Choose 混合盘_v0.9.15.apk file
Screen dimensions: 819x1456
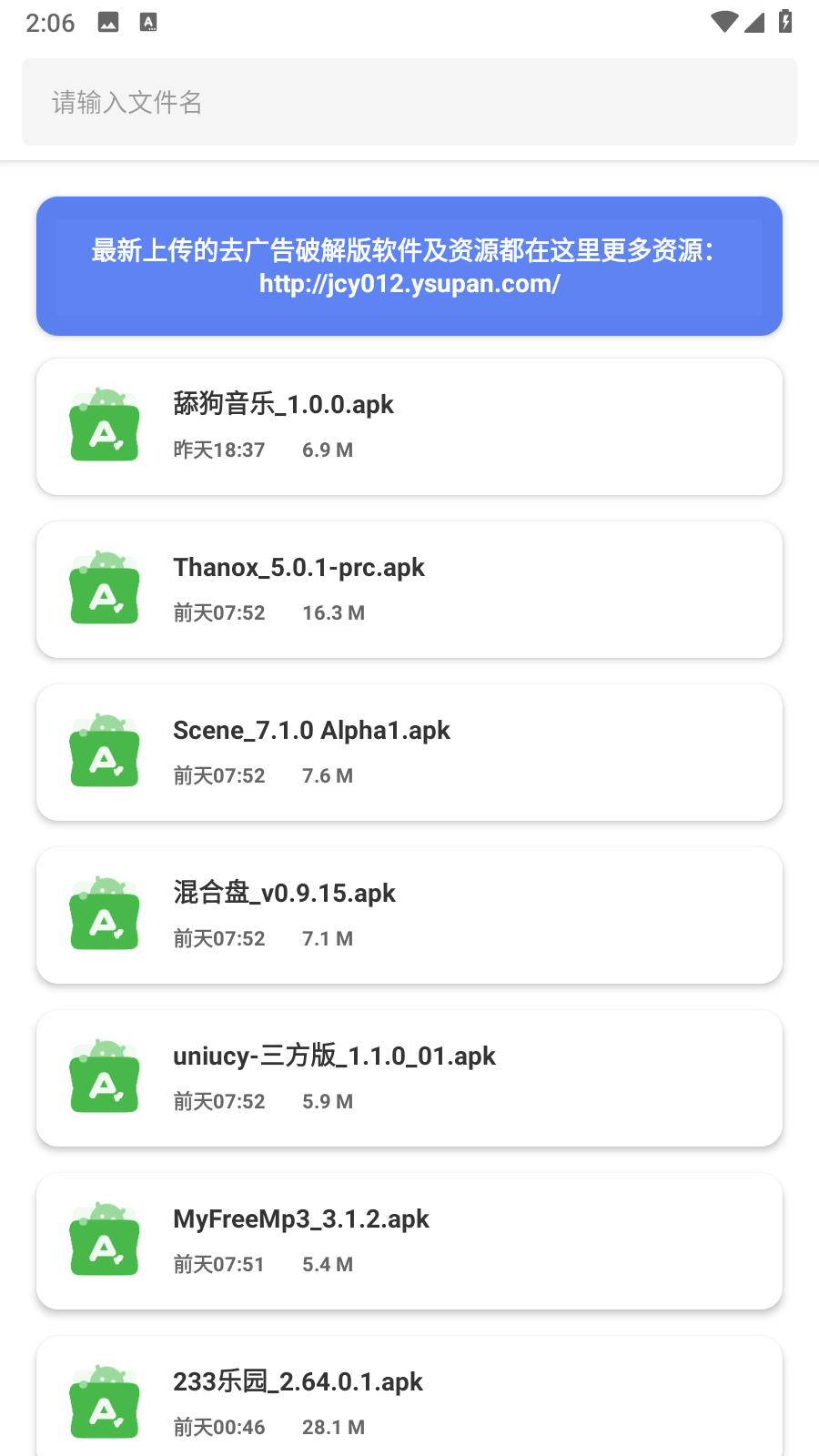[x=409, y=915]
